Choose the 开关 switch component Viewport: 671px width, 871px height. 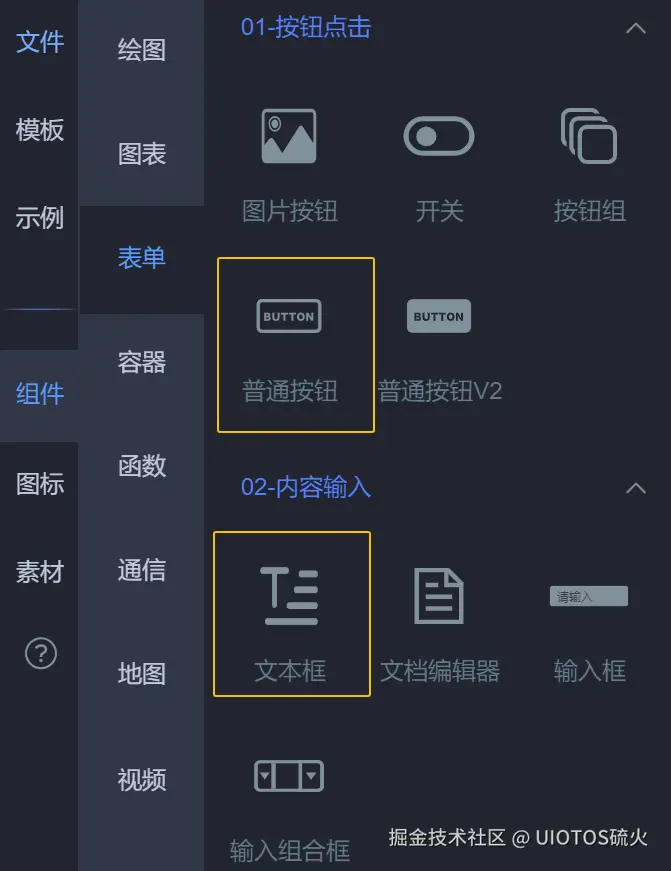[x=439, y=165]
